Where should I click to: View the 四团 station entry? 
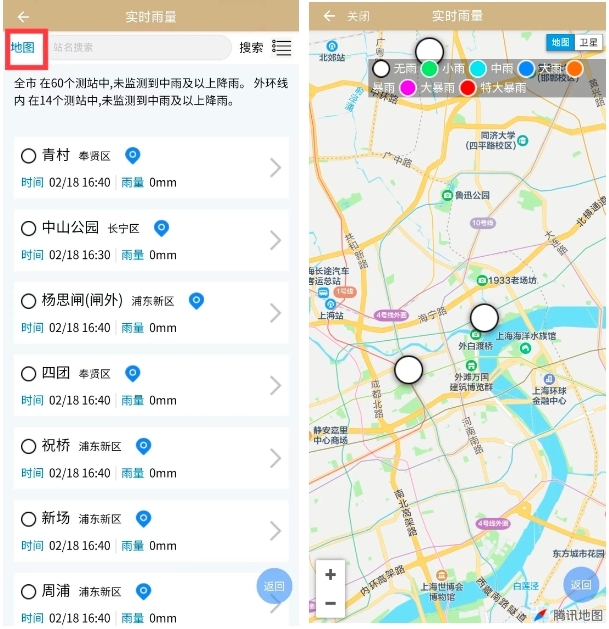click(150, 386)
